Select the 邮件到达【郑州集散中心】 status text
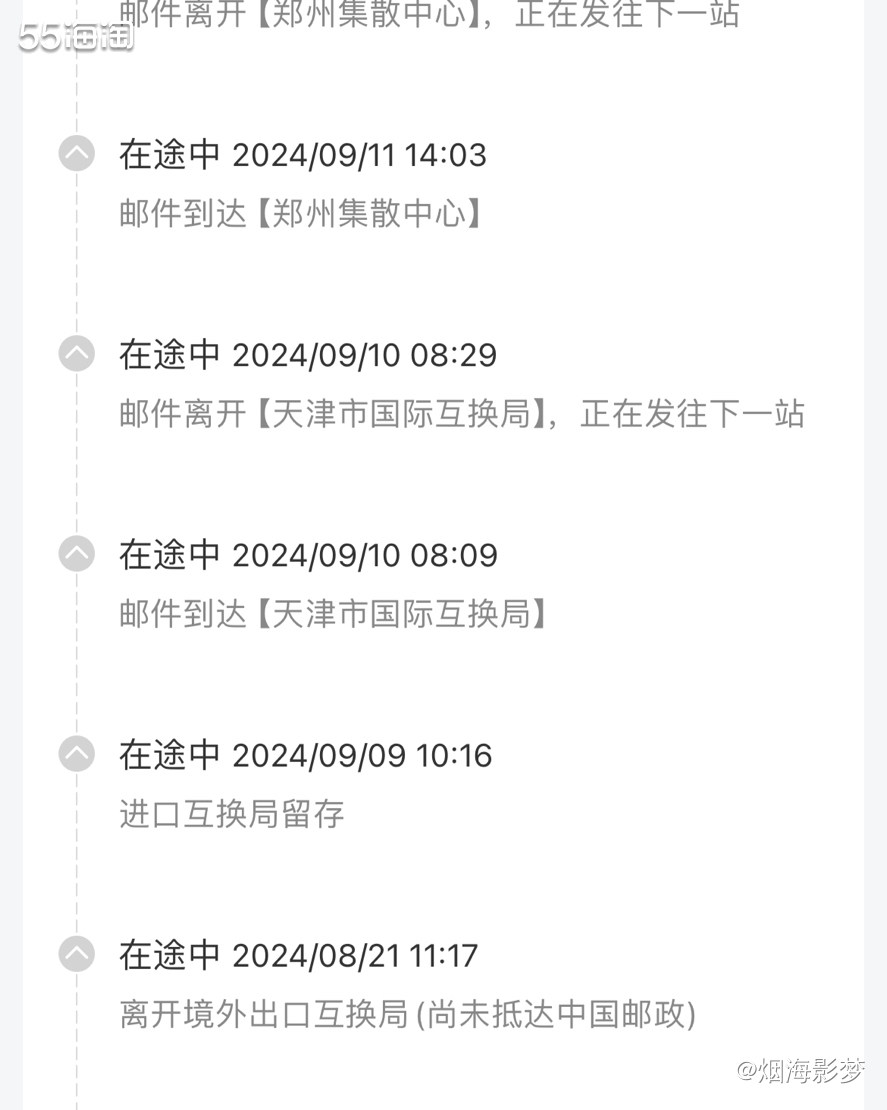887x1110 pixels. (298, 213)
